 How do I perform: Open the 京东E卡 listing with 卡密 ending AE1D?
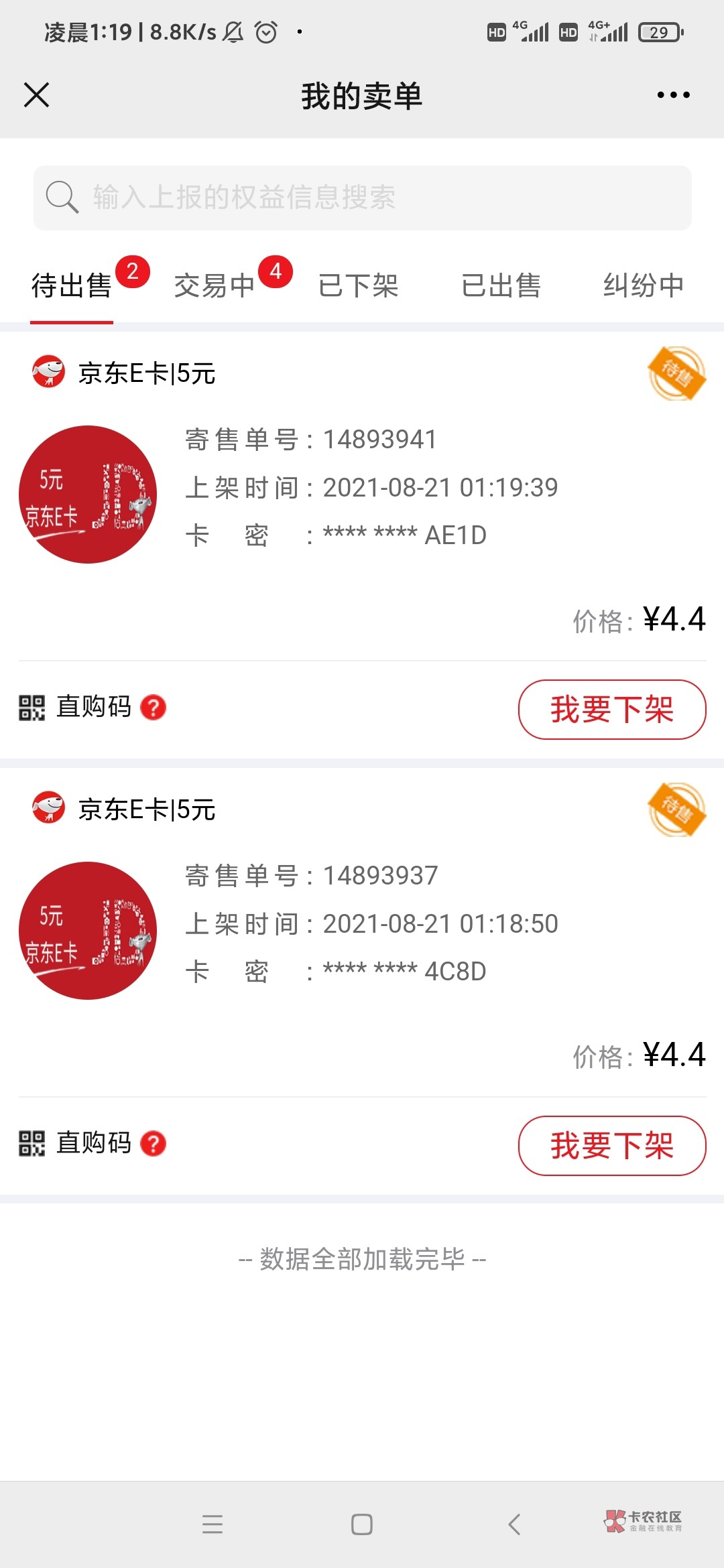362,496
